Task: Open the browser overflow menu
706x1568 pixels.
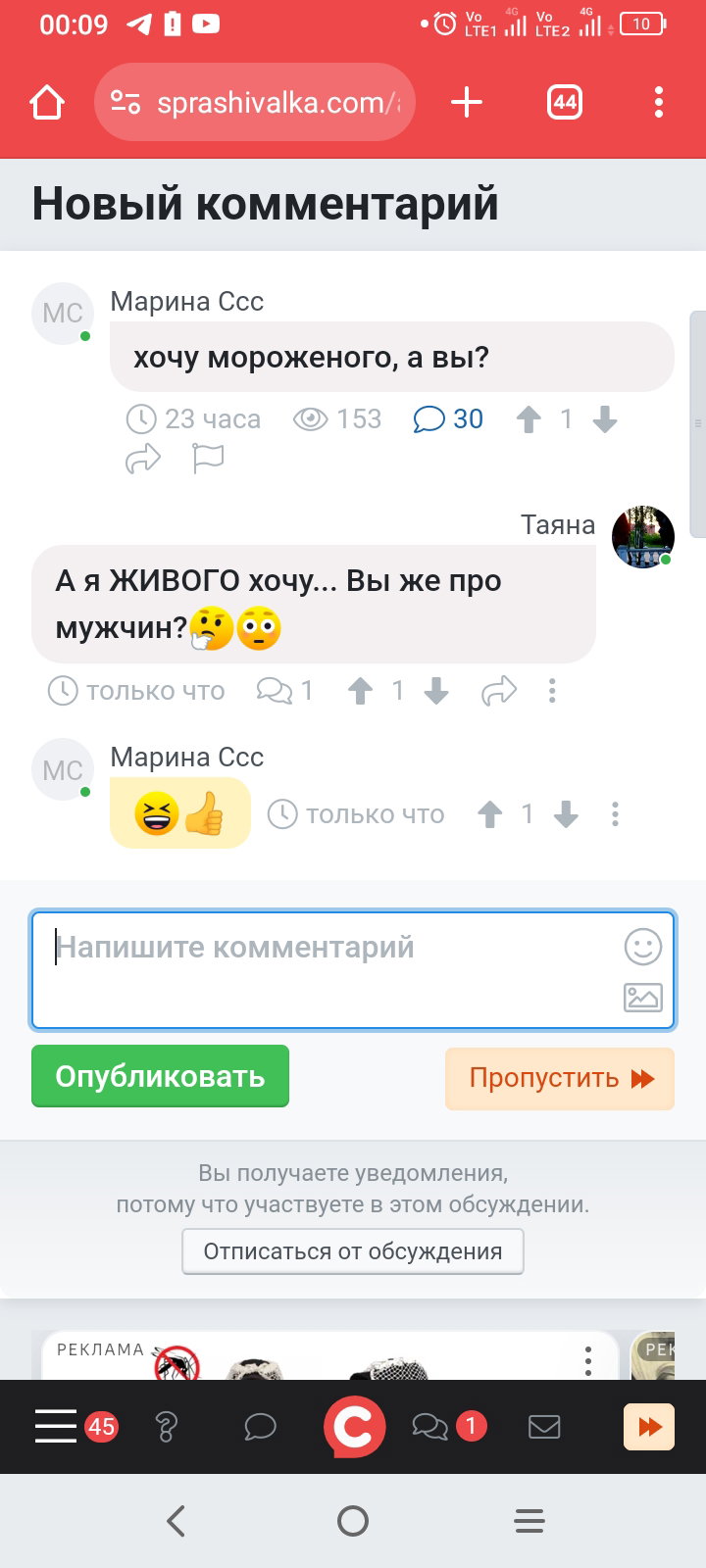Action: 658,102
